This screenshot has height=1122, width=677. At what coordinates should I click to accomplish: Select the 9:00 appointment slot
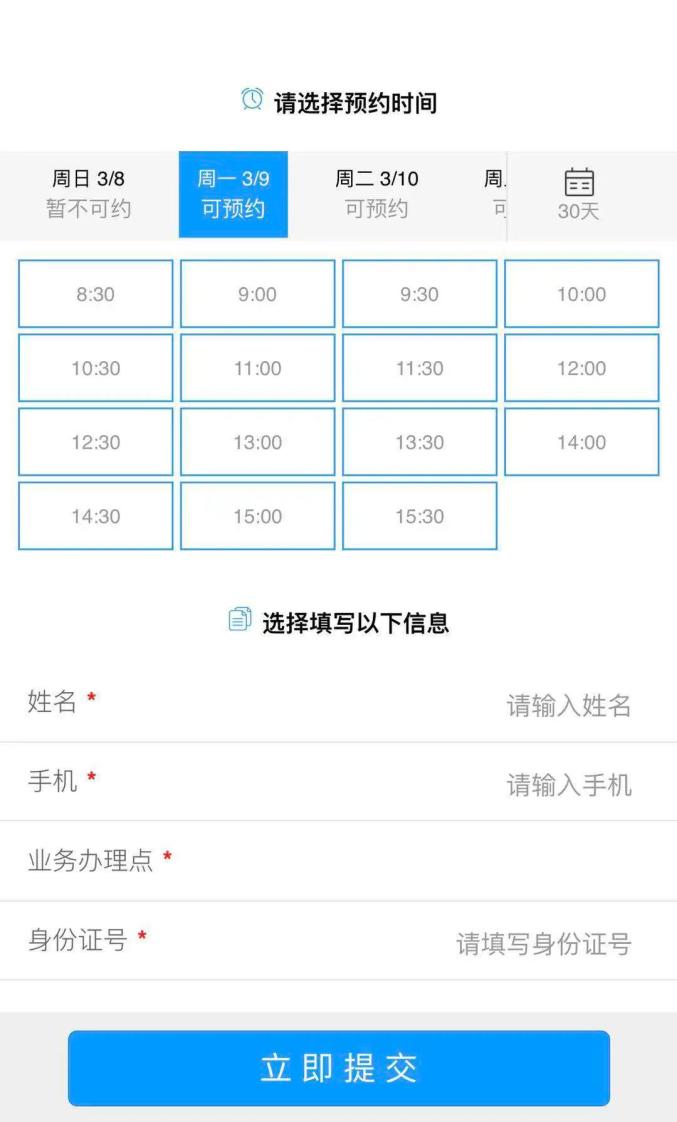coord(258,294)
